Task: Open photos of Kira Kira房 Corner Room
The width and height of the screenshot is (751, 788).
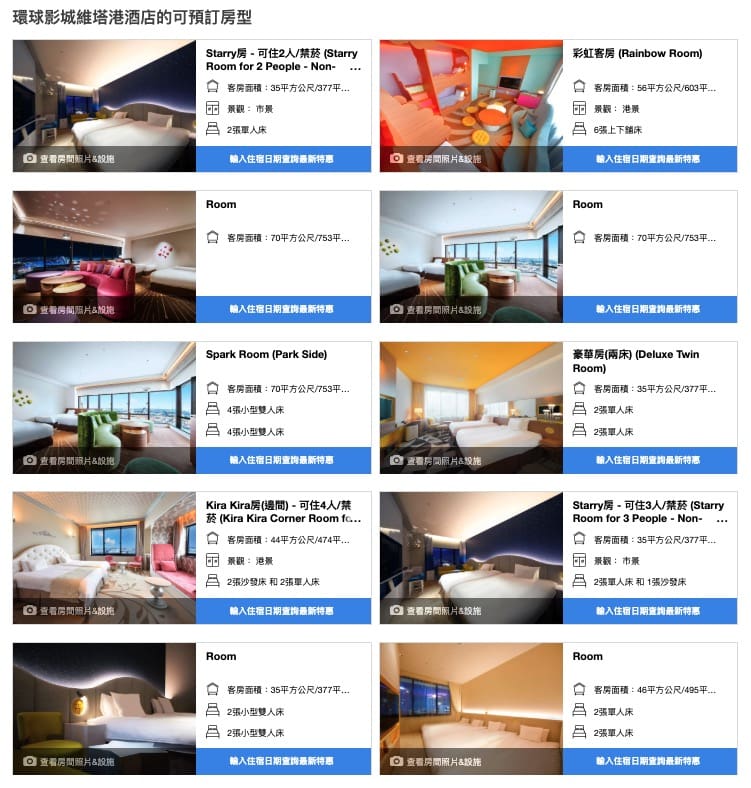Action: (70, 610)
